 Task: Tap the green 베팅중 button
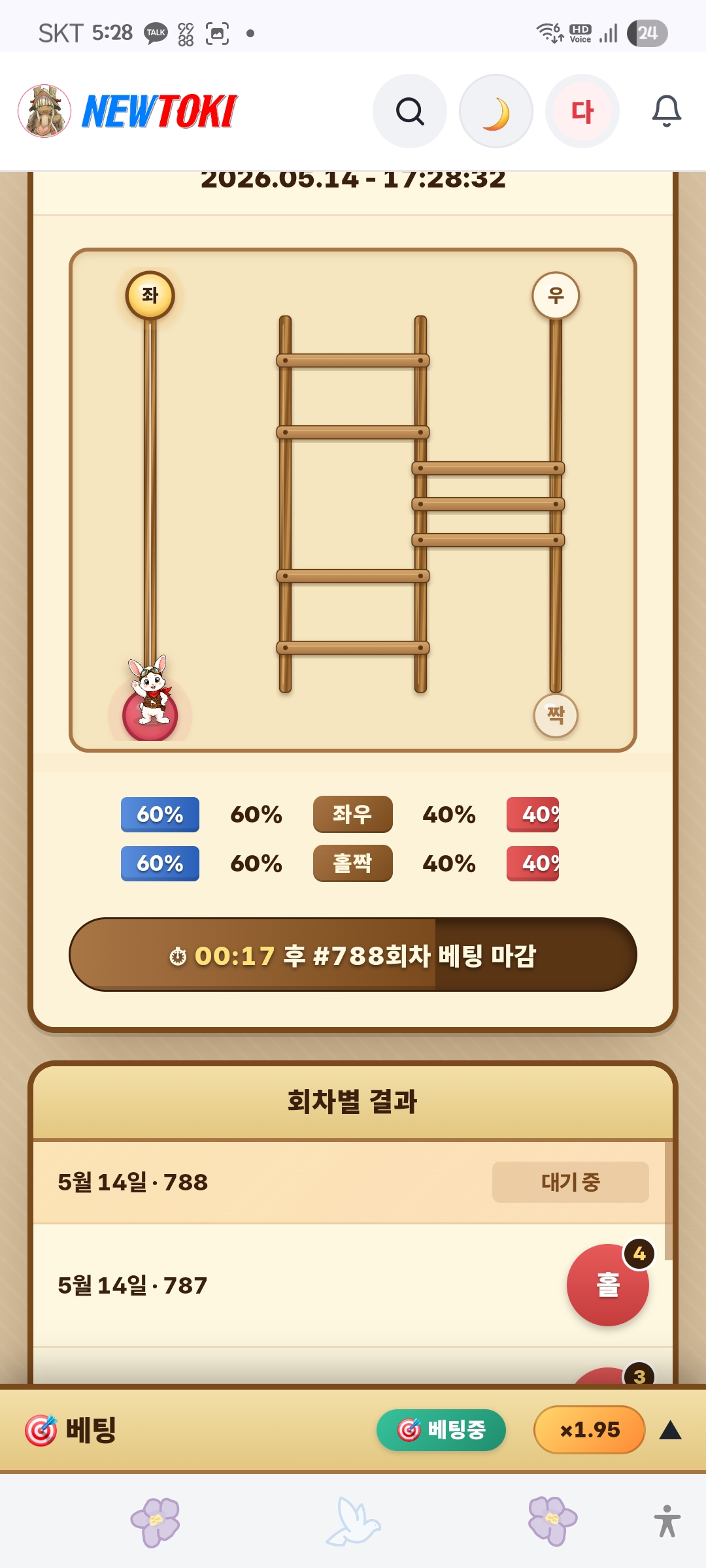(441, 1429)
